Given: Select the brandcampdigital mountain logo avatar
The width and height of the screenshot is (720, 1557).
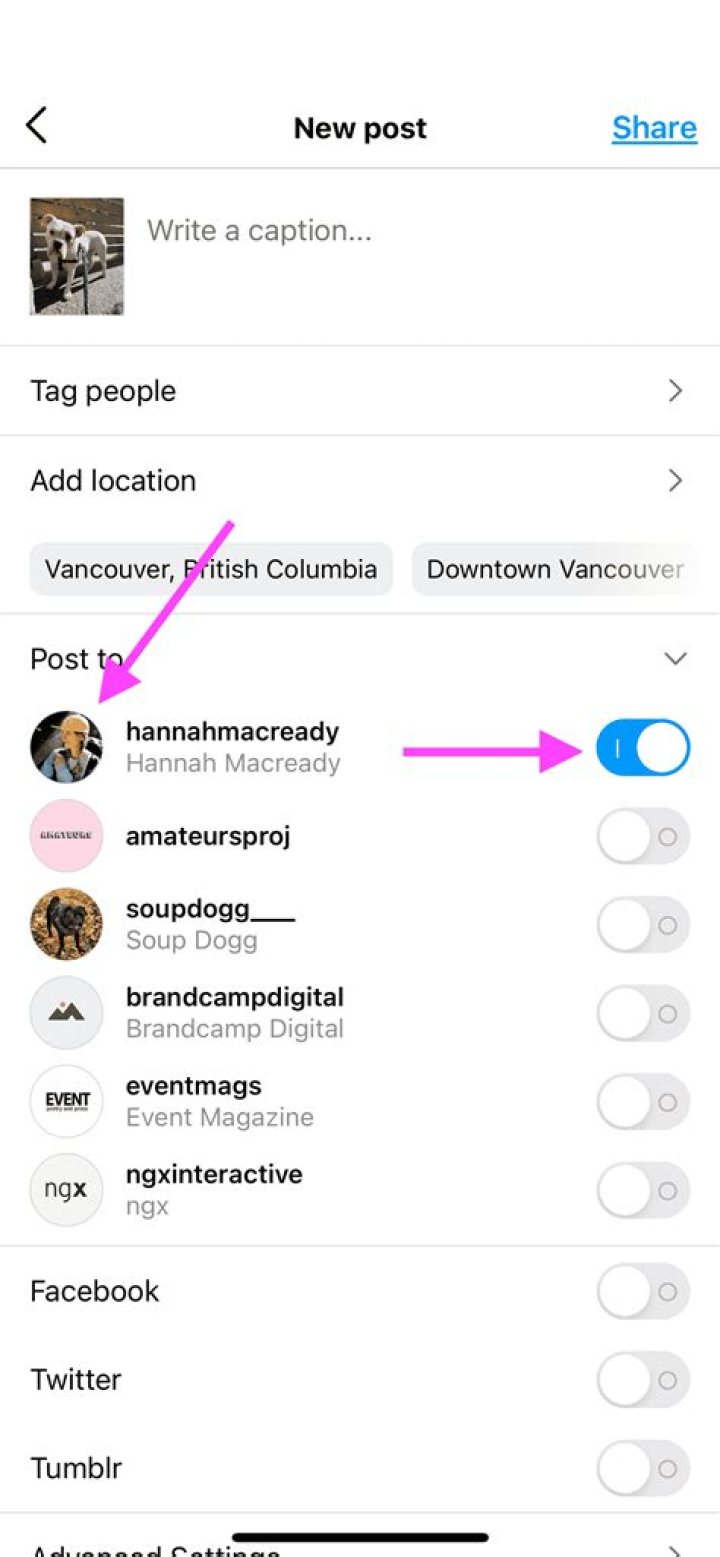Looking at the screenshot, I should (66, 1012).
